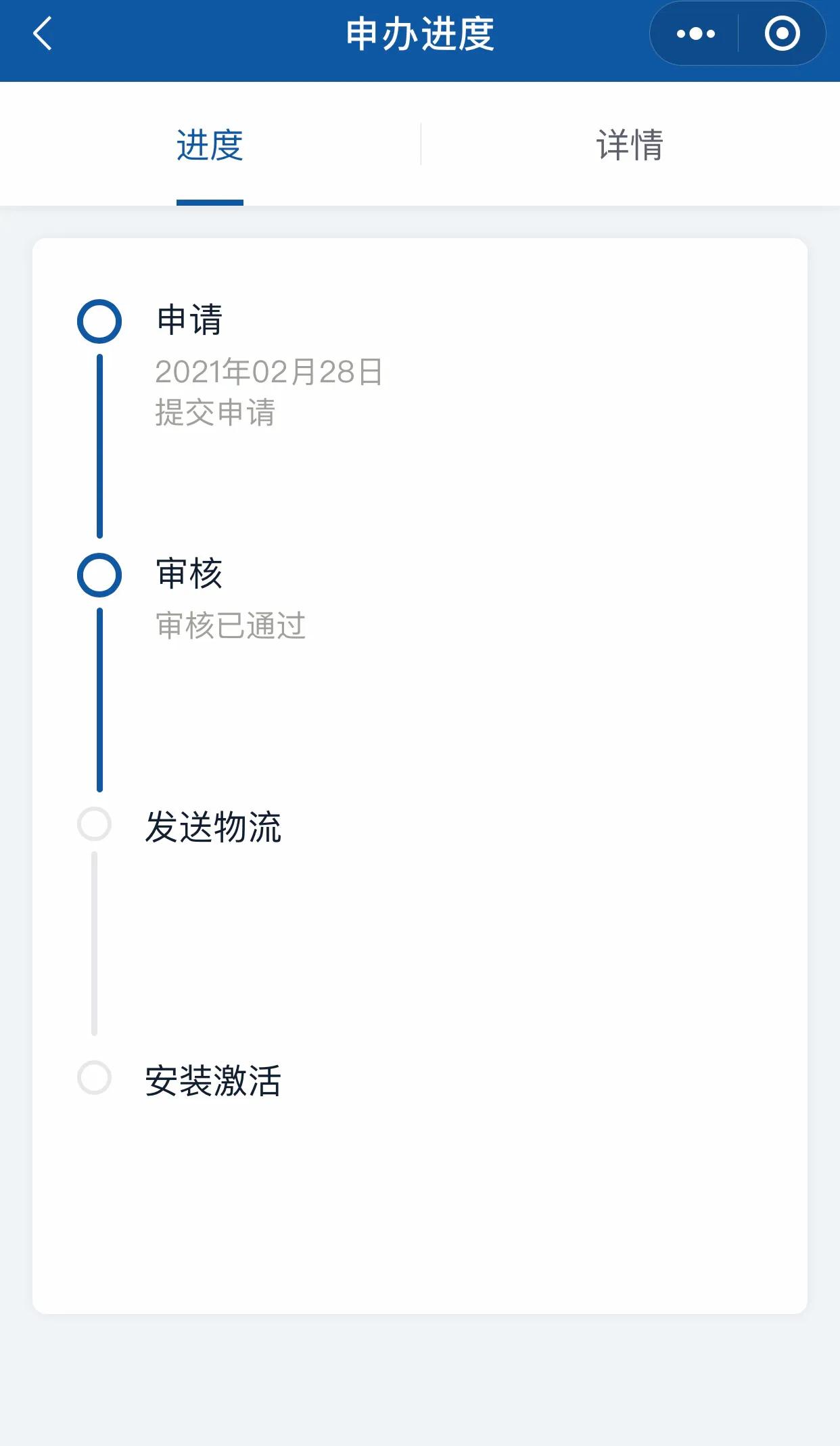Click the back arrow in the title bar
Screen dimensions: 840x1446
point(42,34)
